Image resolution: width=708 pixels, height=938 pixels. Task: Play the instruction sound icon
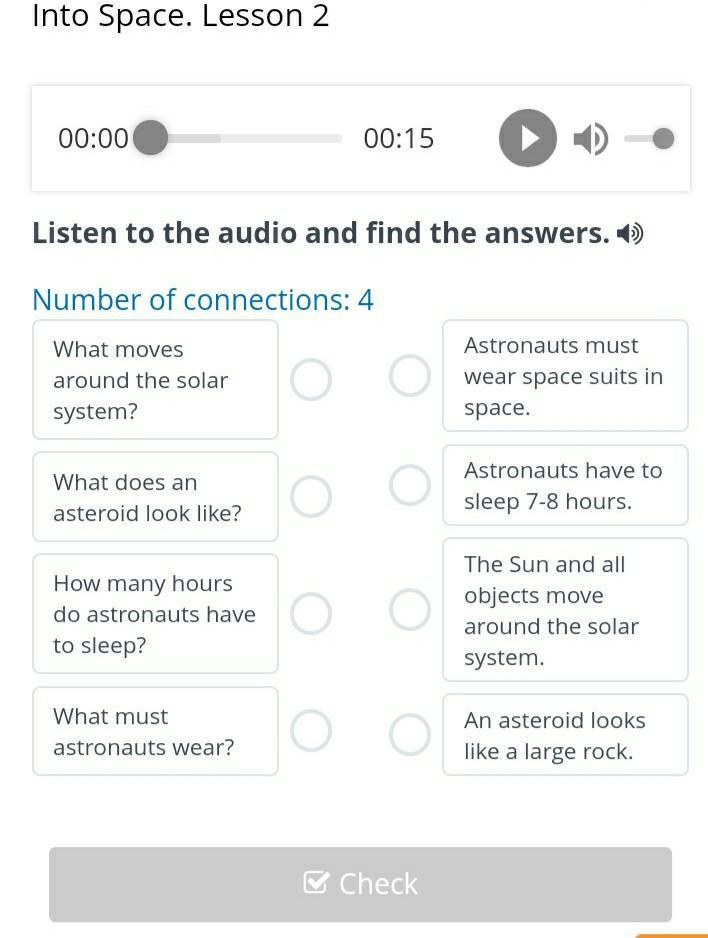pos(630,234)
